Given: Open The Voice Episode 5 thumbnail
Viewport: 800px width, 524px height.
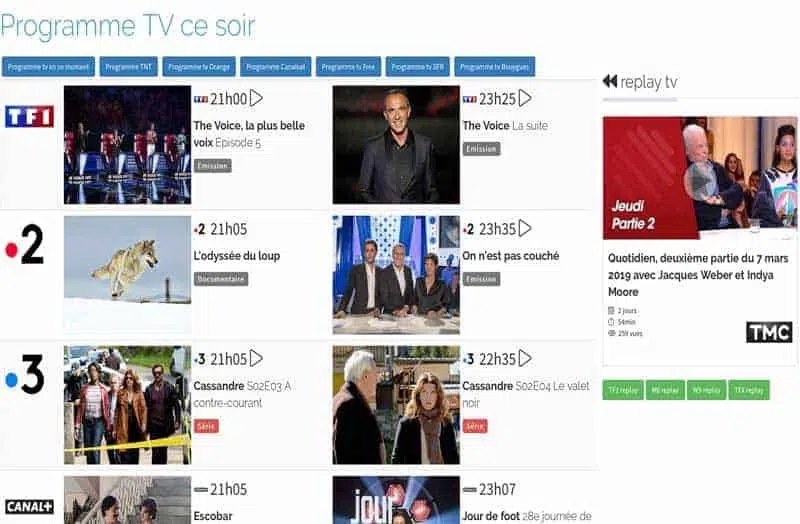Looking at the screenshot, I should pyautogui.click(x=127, y=145).
